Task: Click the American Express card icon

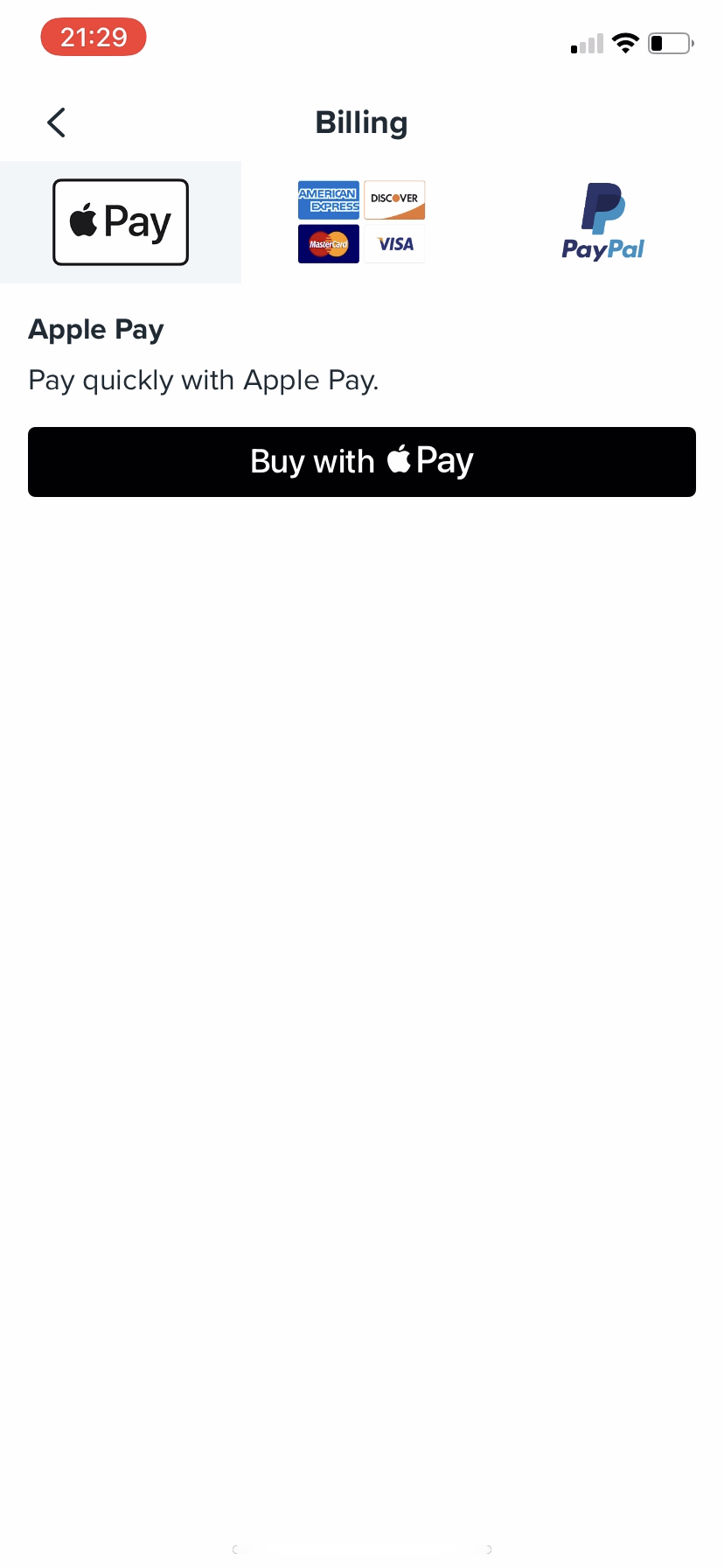Action: (x=328, y=199)
